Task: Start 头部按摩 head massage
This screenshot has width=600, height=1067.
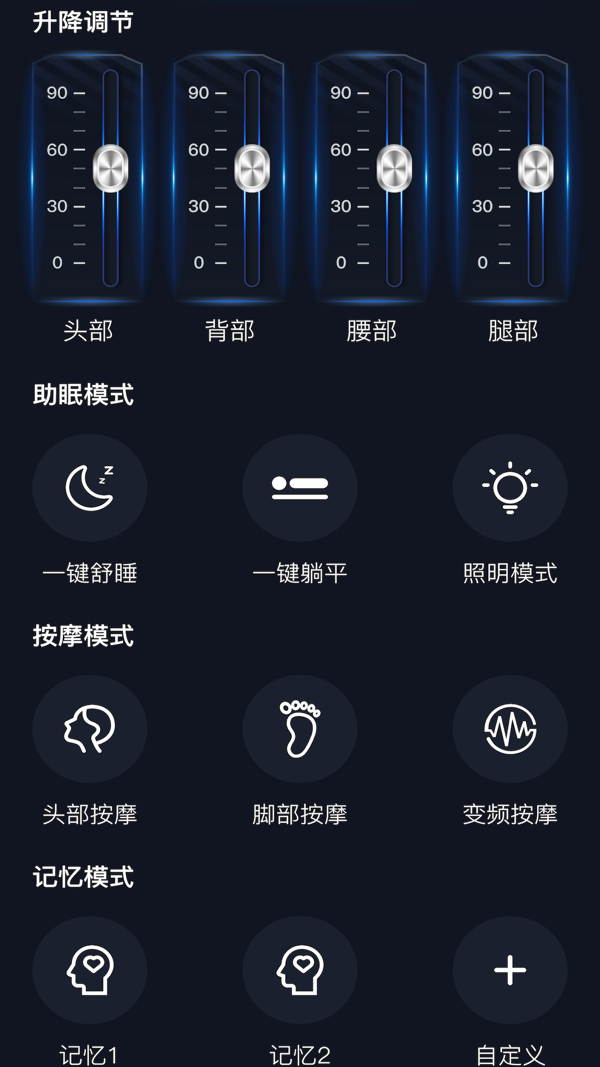Action: pyautogui.click(x=90, y=729)
